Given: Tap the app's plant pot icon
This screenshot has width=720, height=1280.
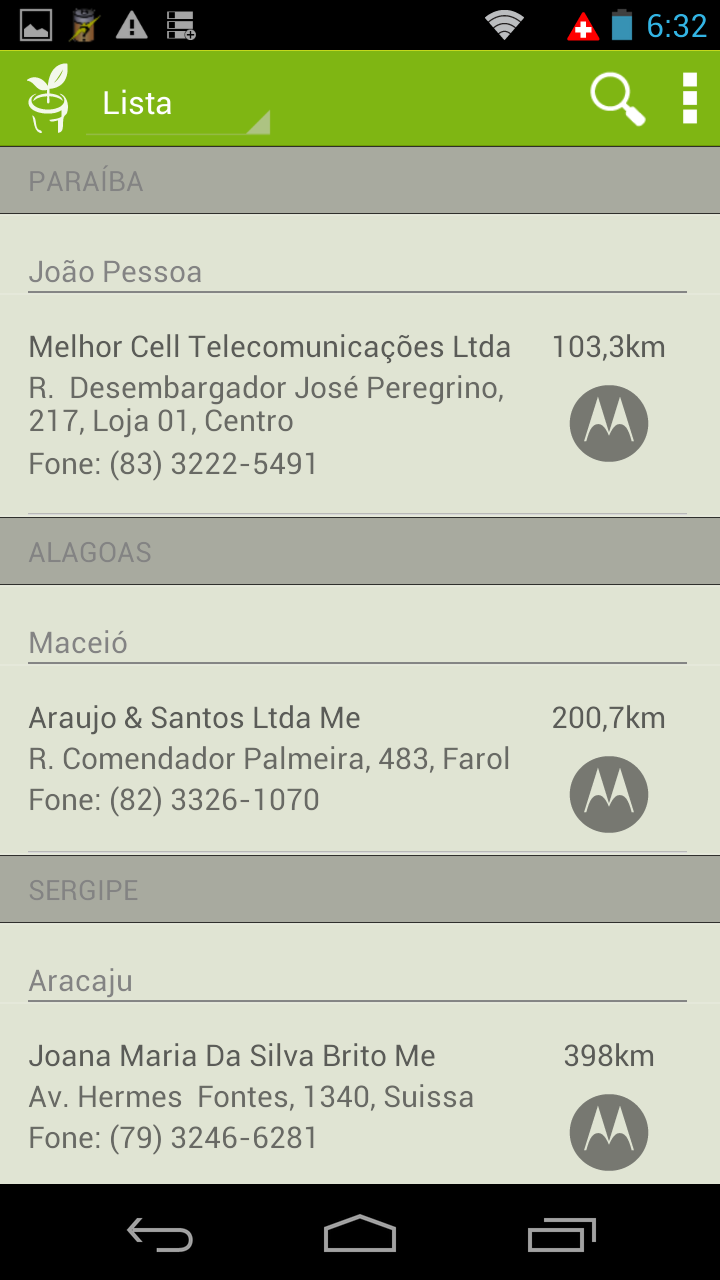Looking at the screenshot, I should (x=47, y=99).
